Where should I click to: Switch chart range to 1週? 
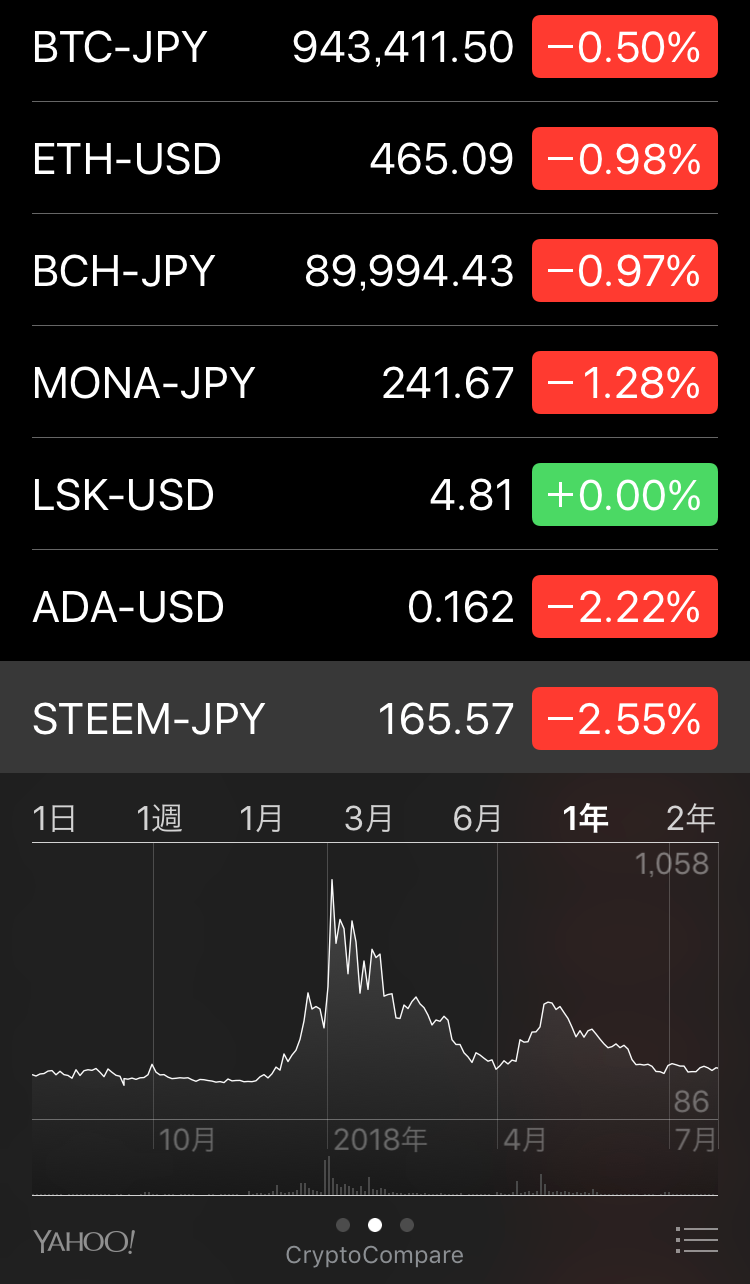pyautogui.click(x=159, y=819)
